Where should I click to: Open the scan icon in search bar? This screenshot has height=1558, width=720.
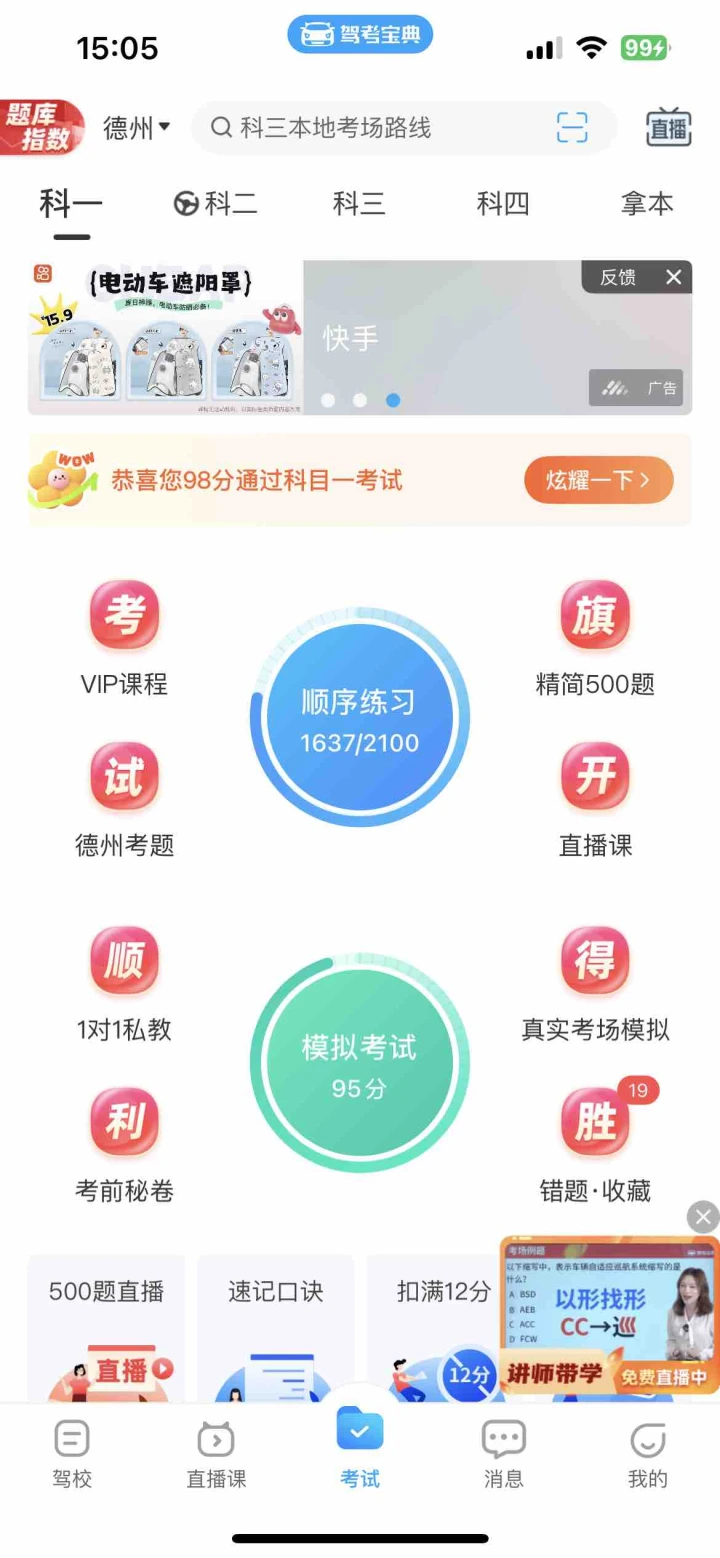pyautogui.click(x=572, y=128)
